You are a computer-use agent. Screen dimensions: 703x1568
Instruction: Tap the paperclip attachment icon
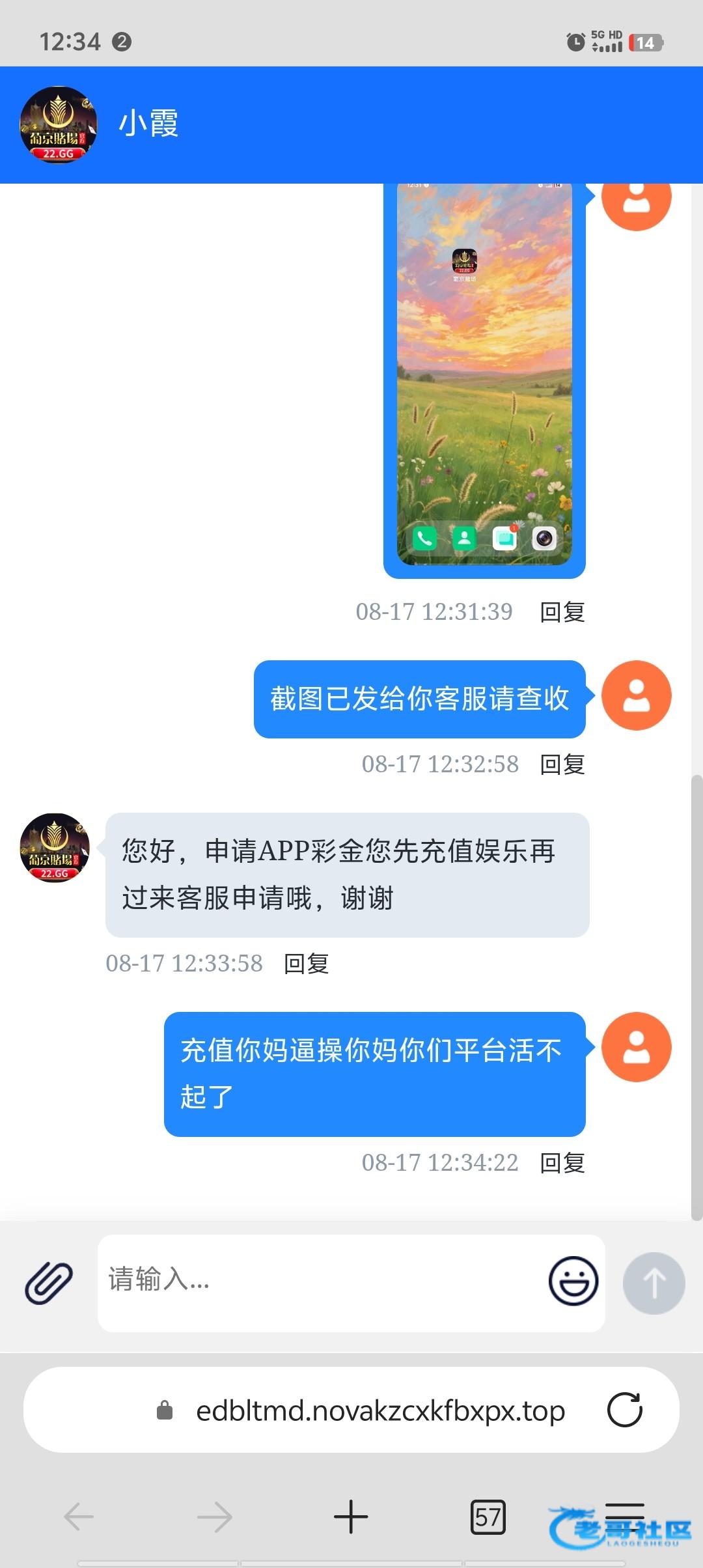(49, 1283)
